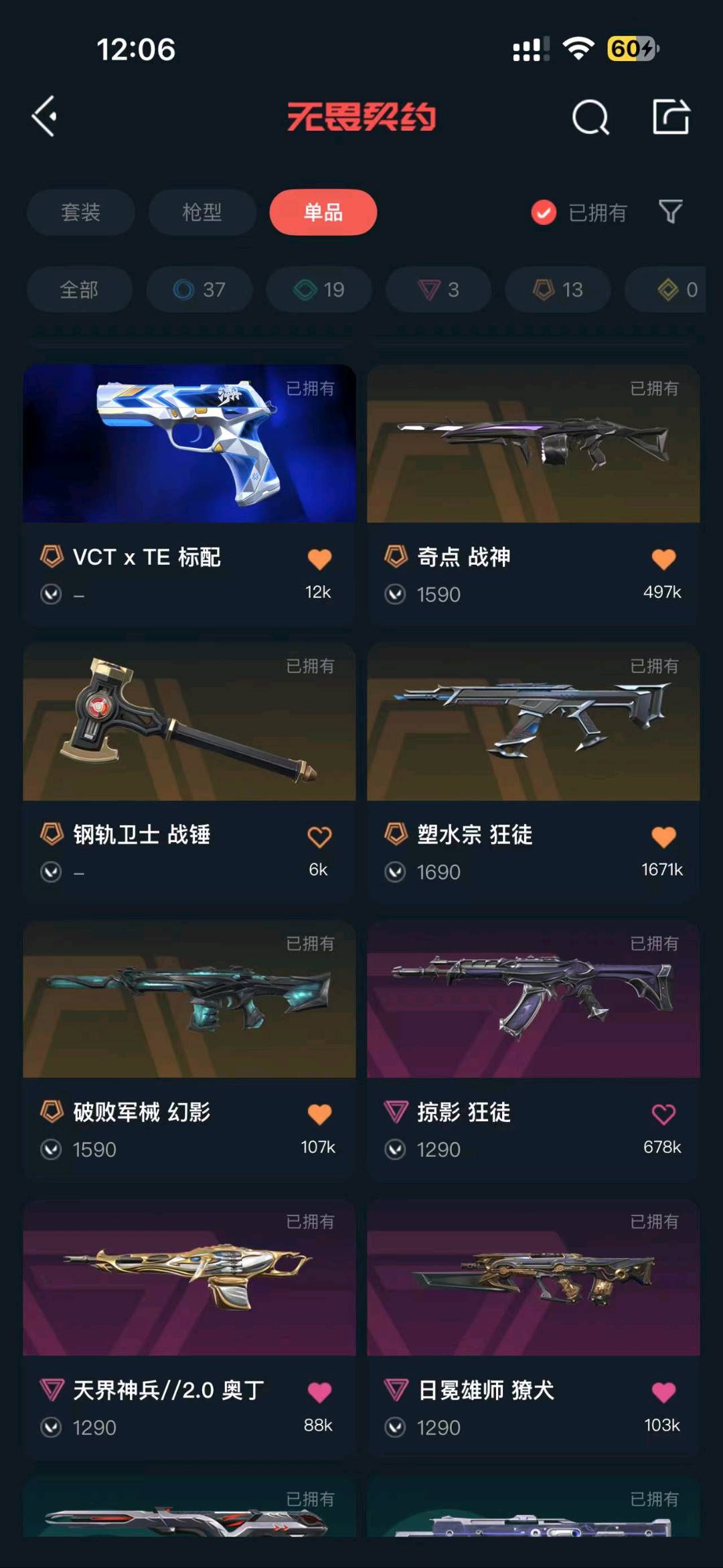The height and width of the screenshot is (1568, 723).
Task: Select the 全部 chip
Action: [x=79, y=289]
